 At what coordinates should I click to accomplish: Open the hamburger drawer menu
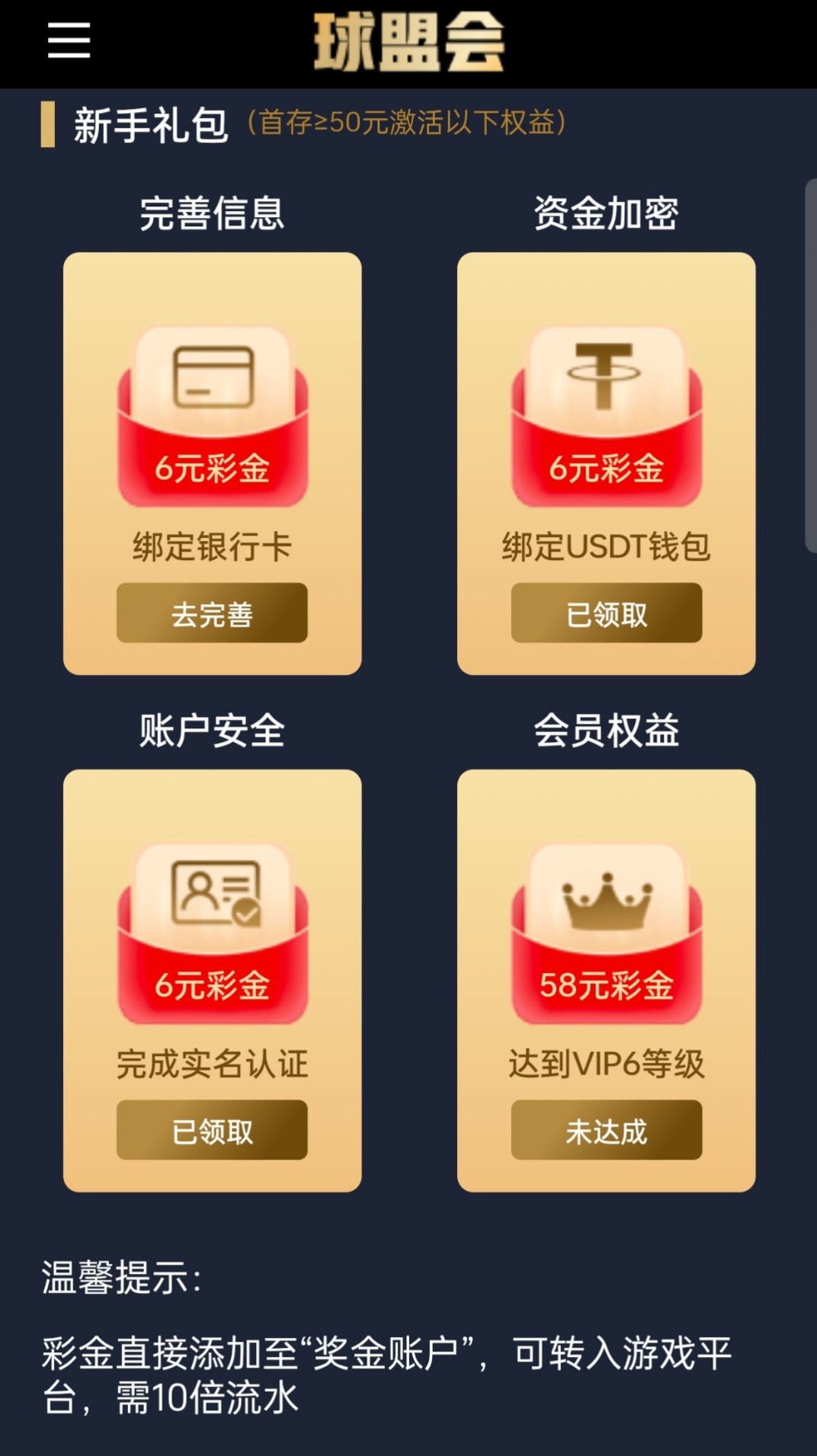click(x=69, y=40)
